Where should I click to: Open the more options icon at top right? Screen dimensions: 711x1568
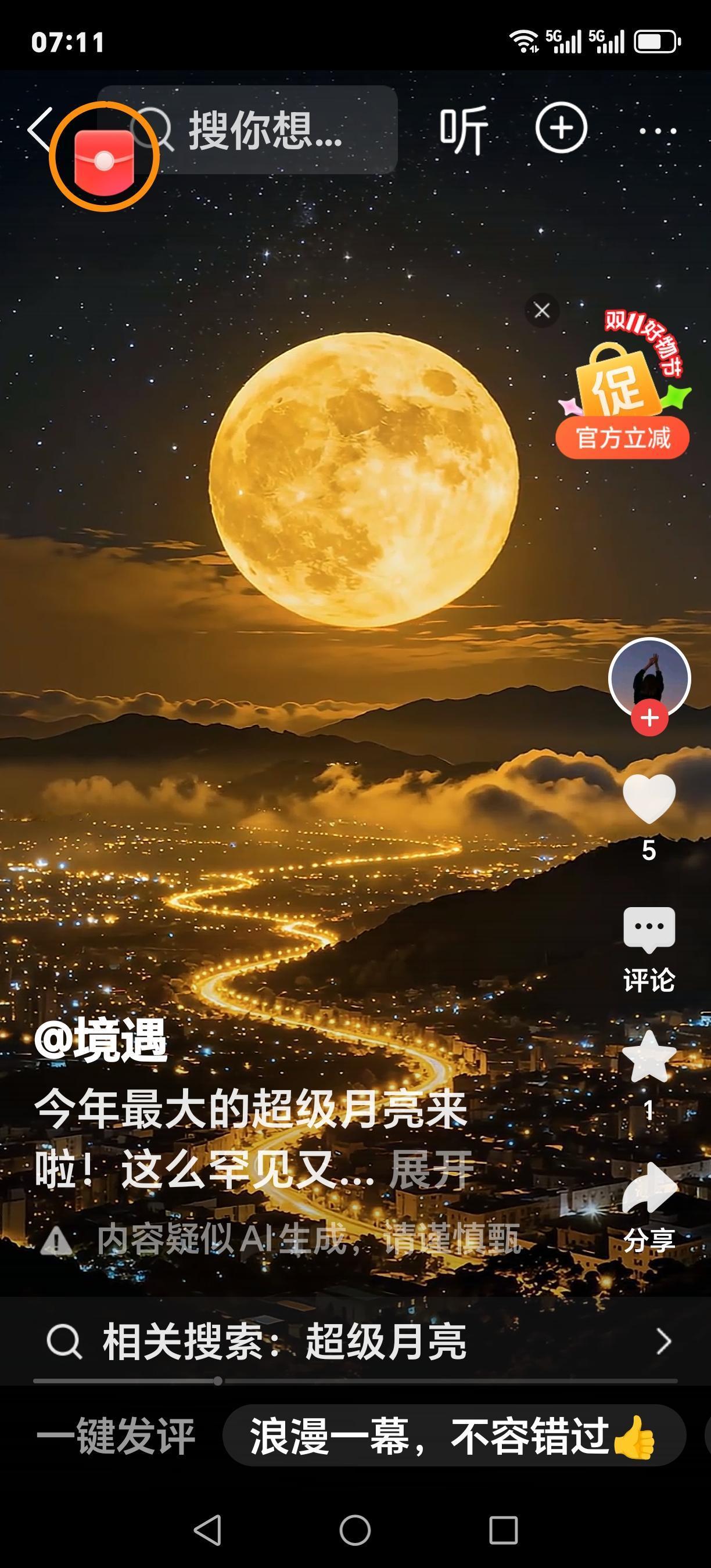coord(656,131)
